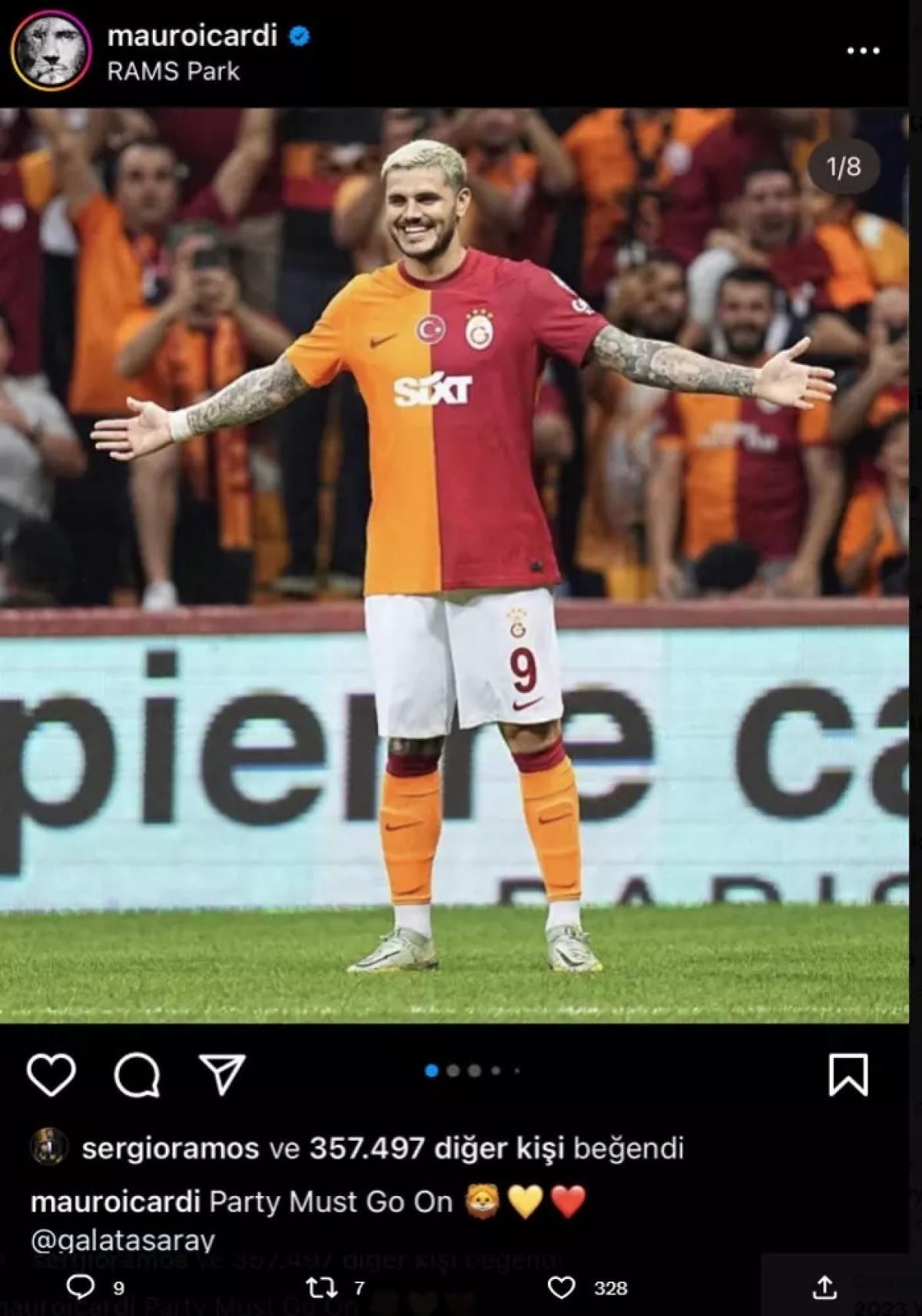Open the mauroicardi username in post header

[x=192, y=35]
